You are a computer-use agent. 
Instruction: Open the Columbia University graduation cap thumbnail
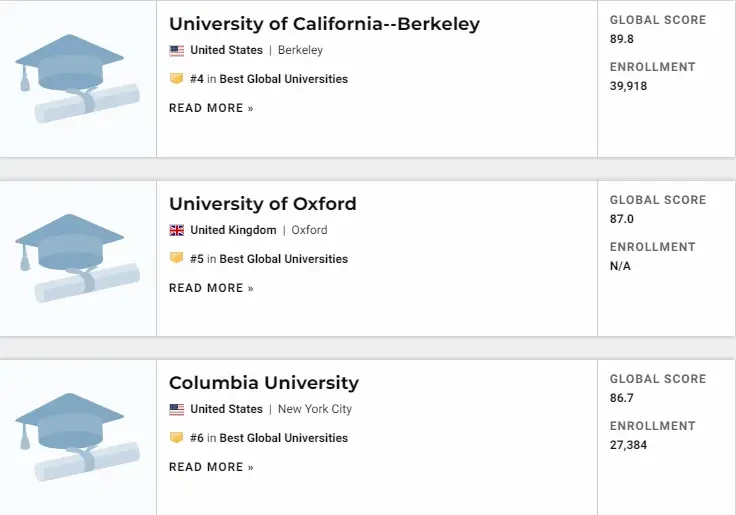click(x=77, y=437)
